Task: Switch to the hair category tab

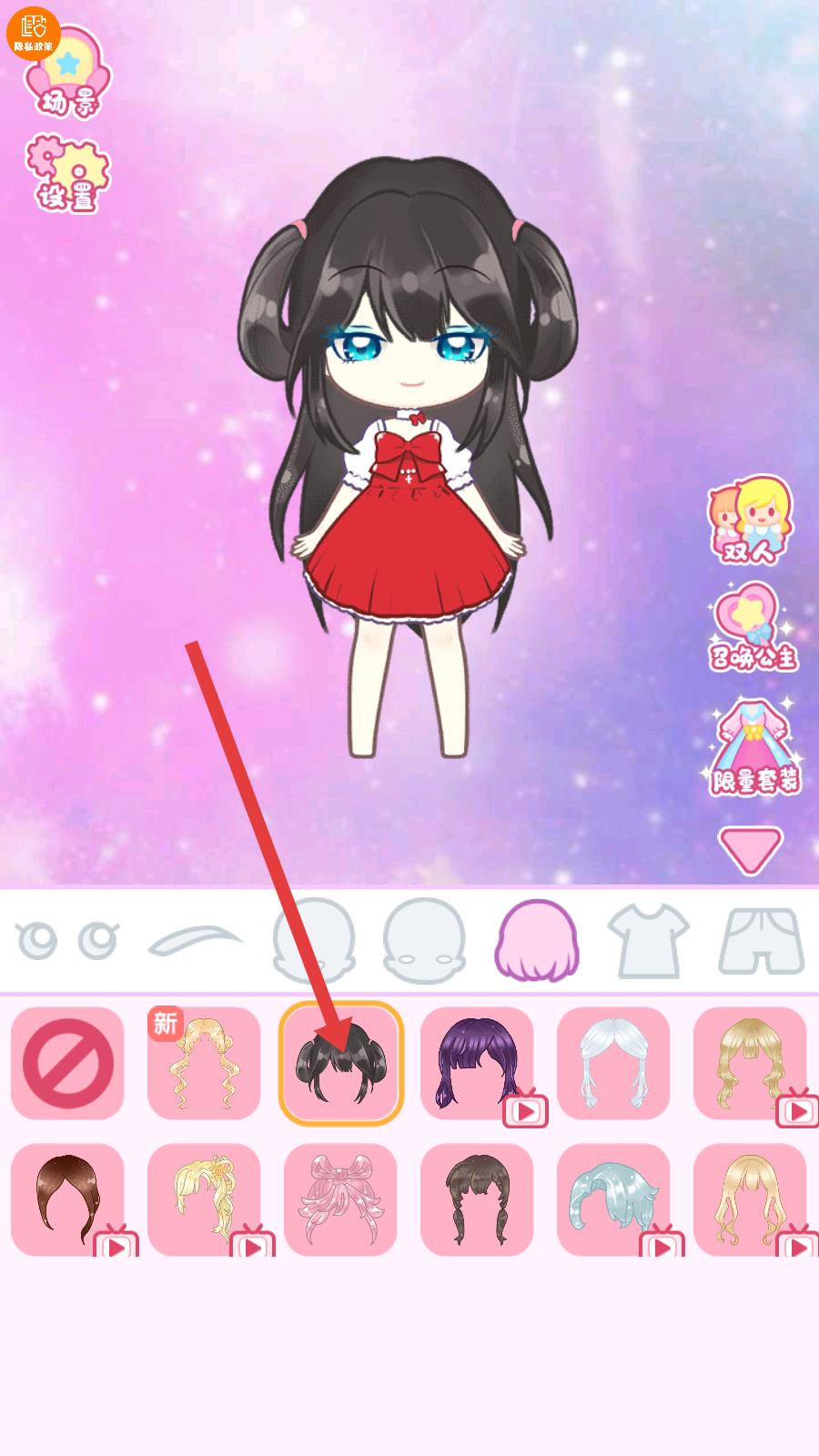Action: point(537,940)
